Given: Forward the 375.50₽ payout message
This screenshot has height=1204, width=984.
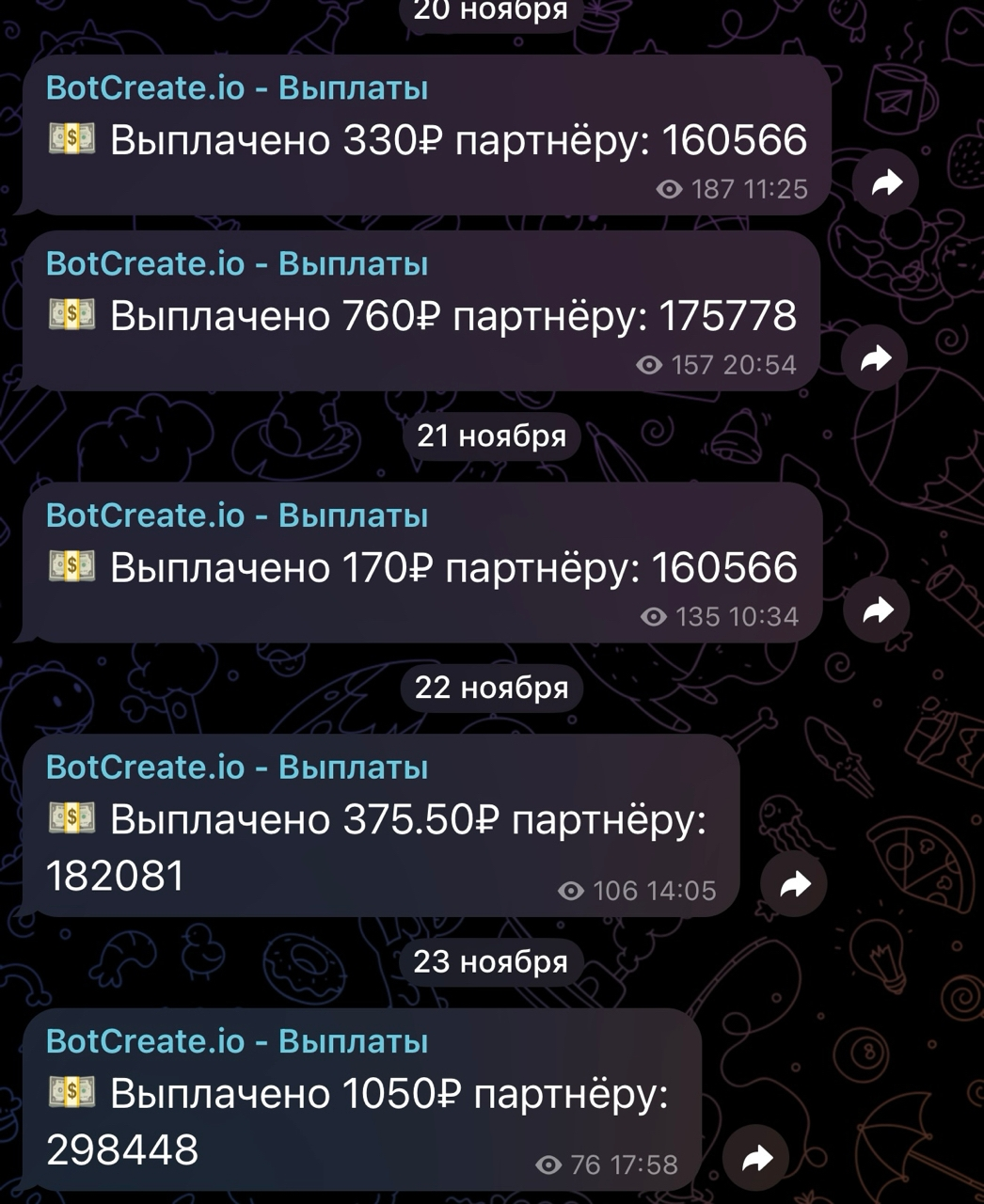Looking at the screenshot, I should pyautogui.click(x=795, y=884).
